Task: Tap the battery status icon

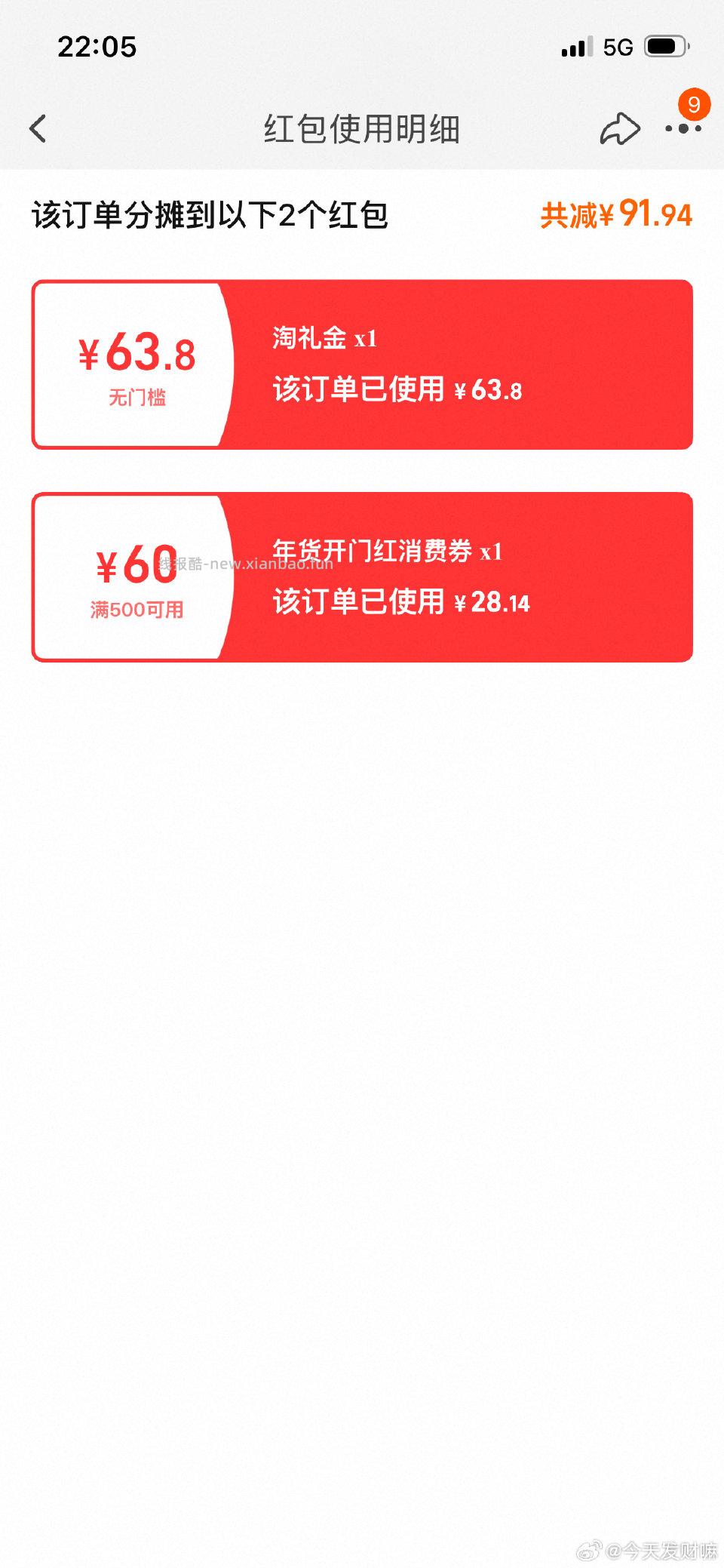Action: pos(667,45)
